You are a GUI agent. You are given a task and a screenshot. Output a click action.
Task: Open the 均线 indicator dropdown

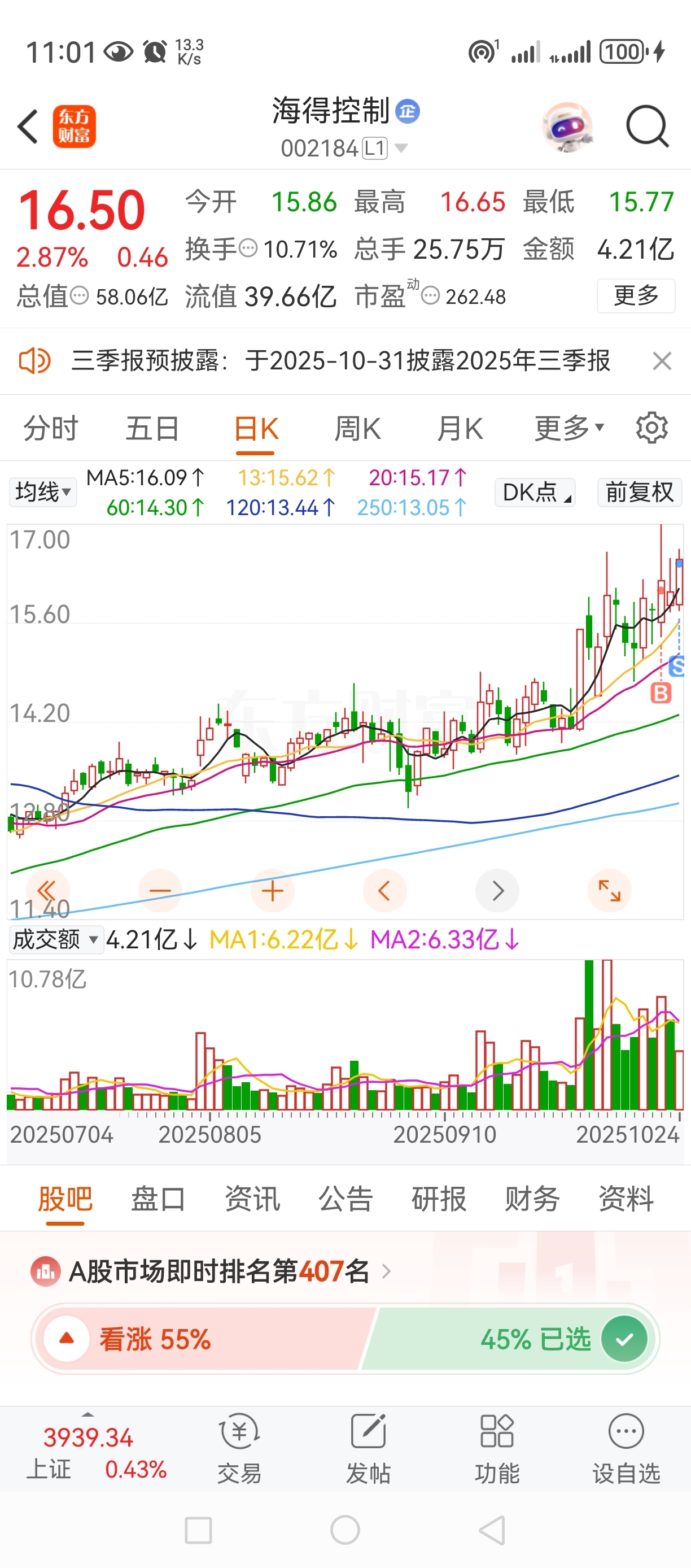coord(42,492)
